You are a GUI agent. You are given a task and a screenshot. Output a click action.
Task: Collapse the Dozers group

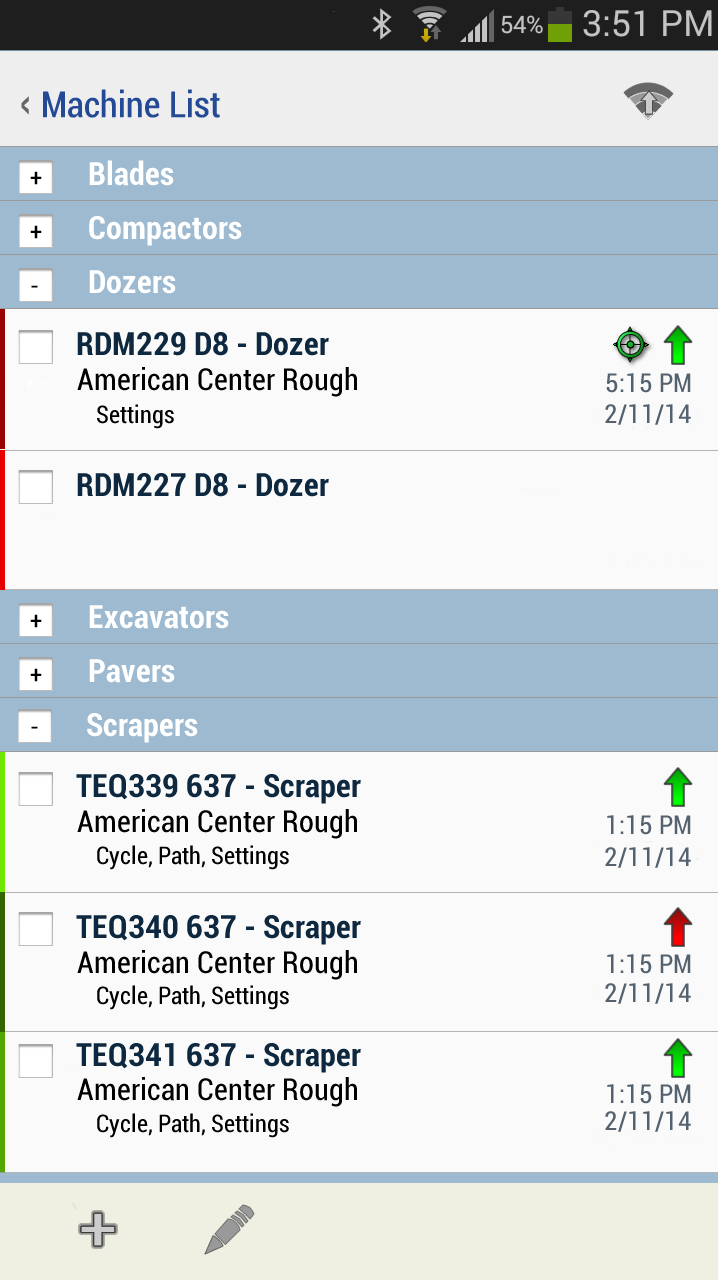pos(36,286)
